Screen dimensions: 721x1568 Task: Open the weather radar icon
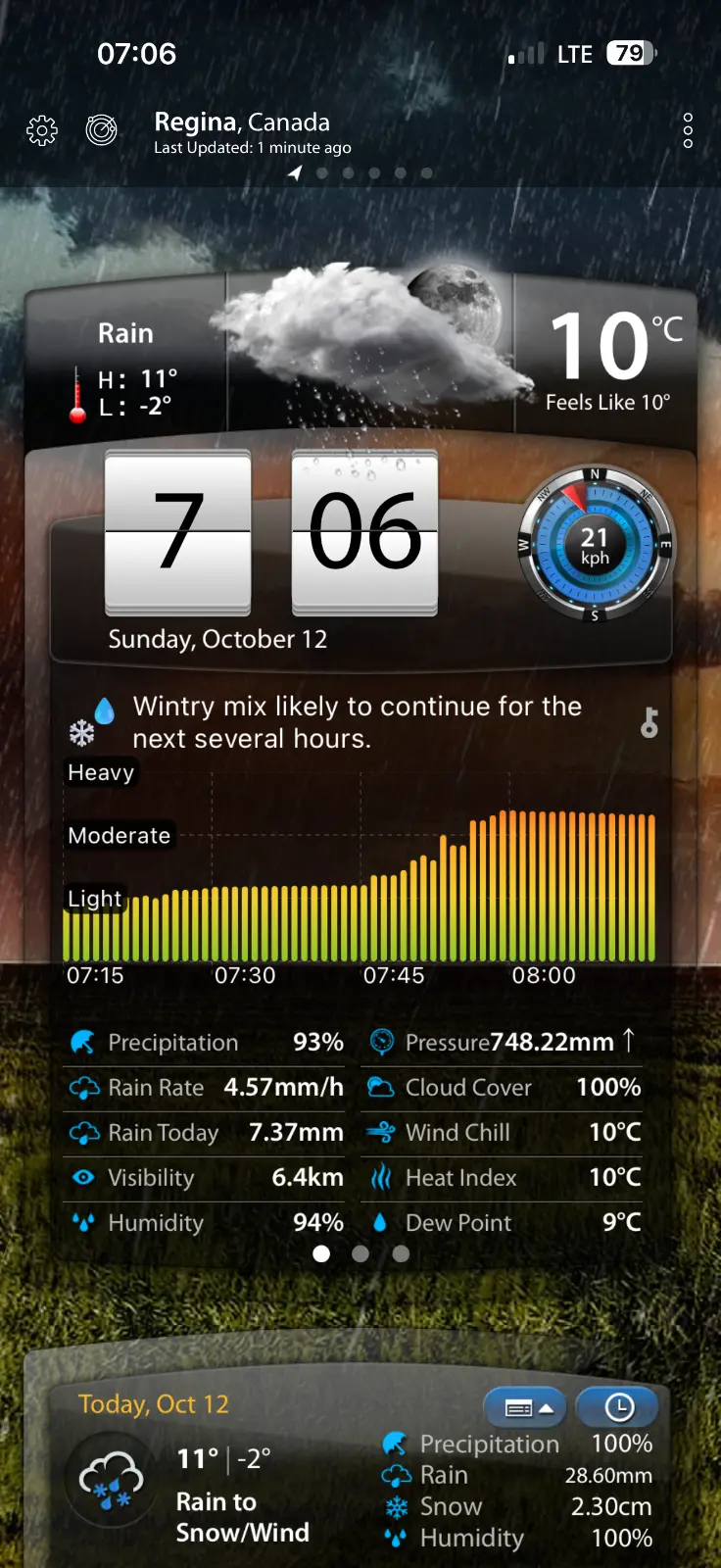101,130
